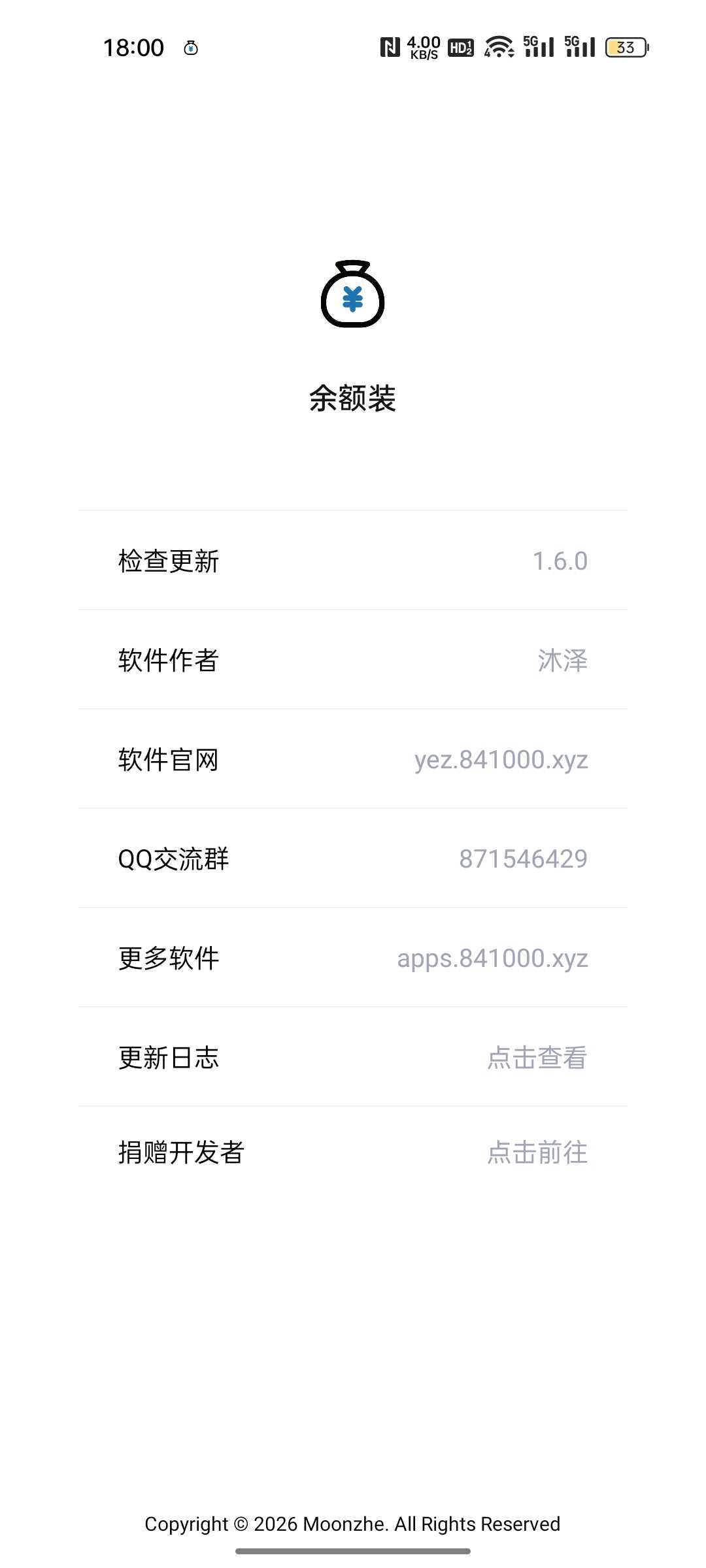Go to 捐赠开发者 donation page
The image size is (706, 1568).
(x=353, y=1152)
